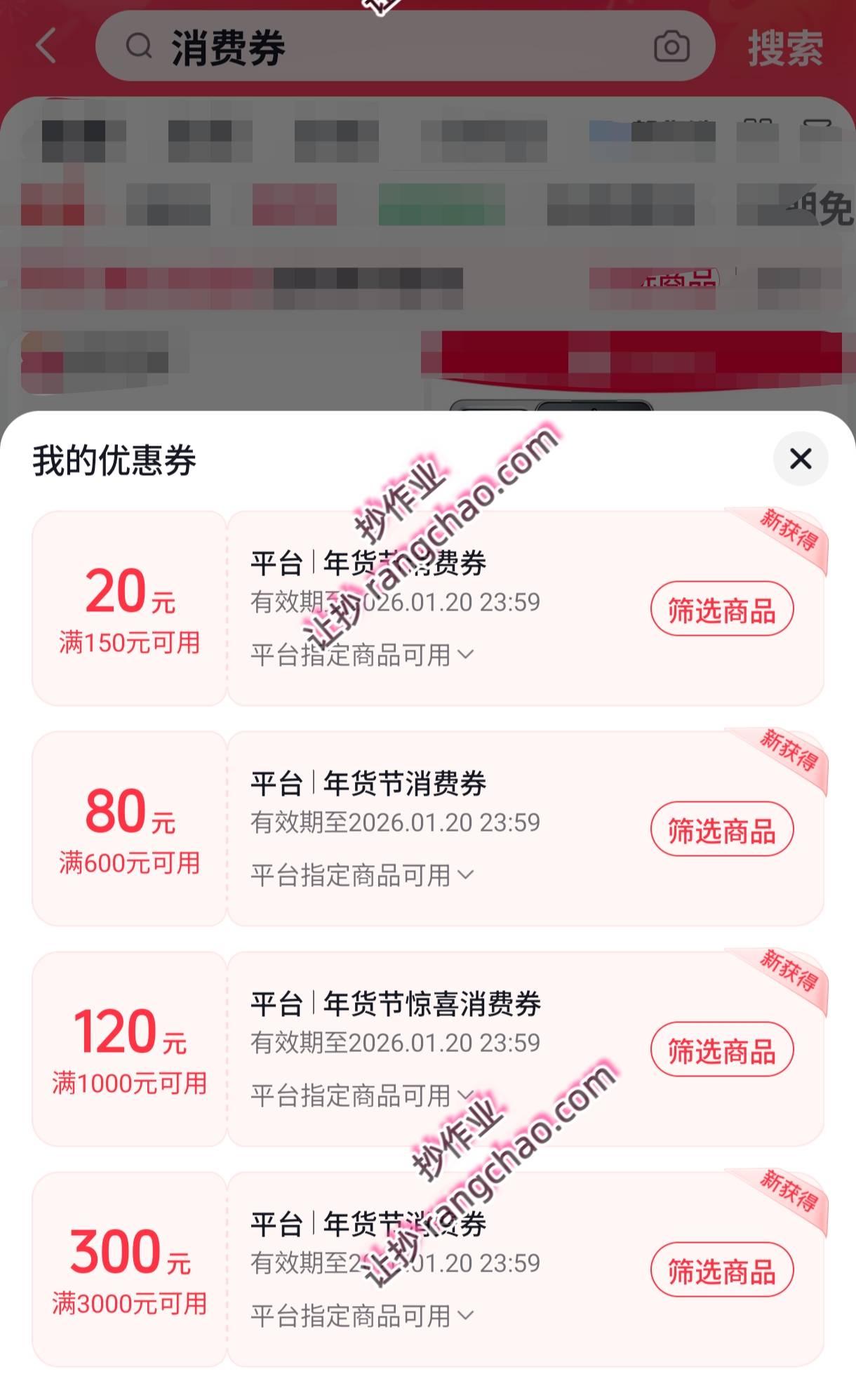Expand 平台指定商品可用 on the 120元 coupon
The width and height of the screenshot is (856, 1400).
363,1095
